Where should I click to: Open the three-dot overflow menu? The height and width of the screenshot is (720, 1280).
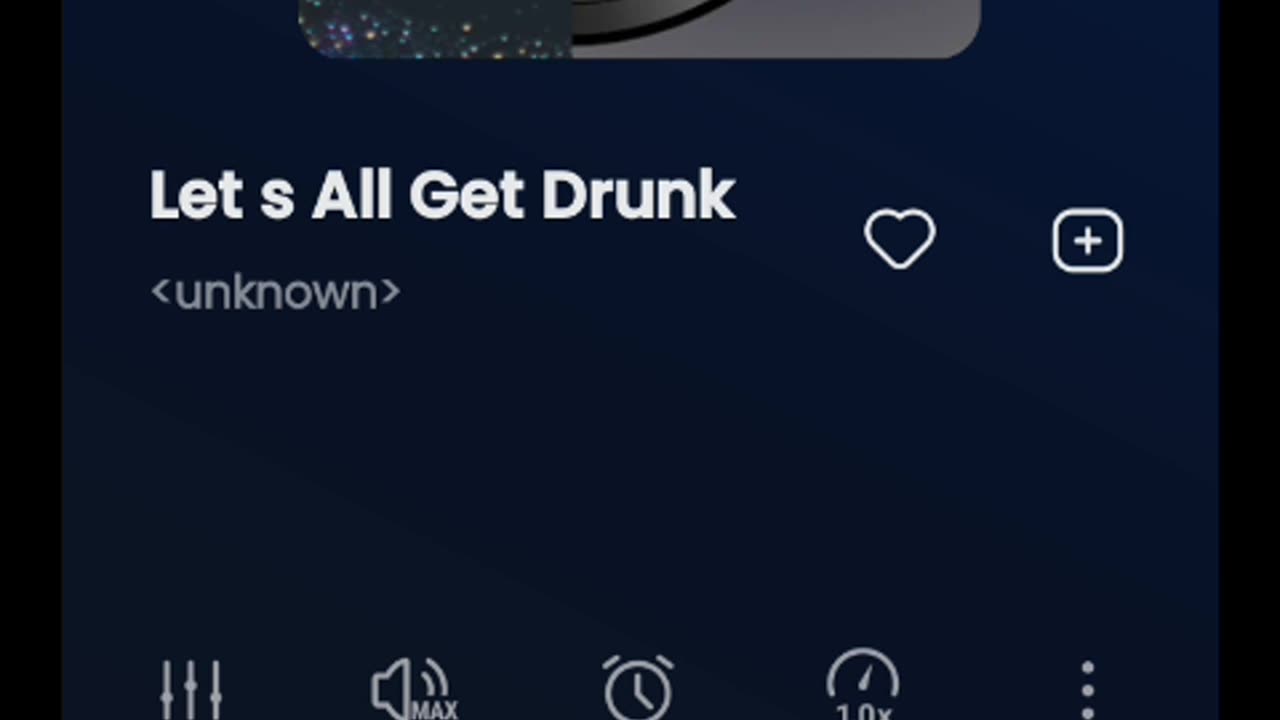tap(1087, 689)
